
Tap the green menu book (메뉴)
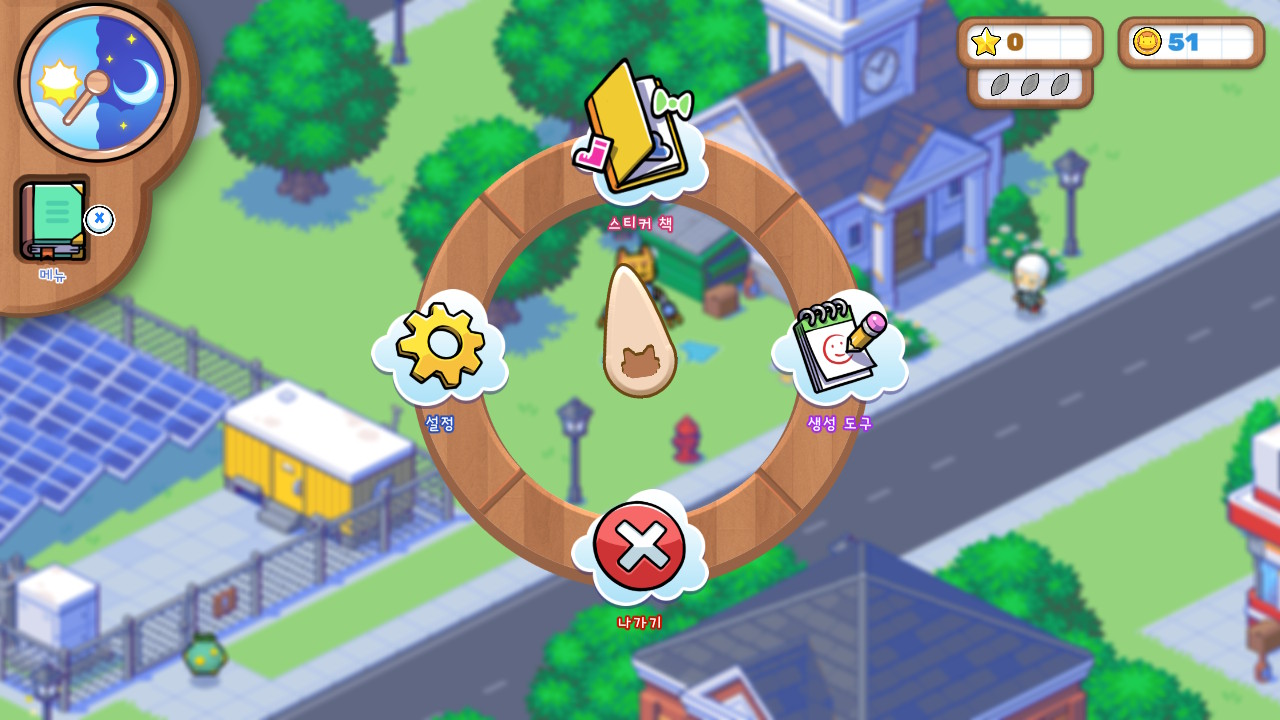click(53, 218)
